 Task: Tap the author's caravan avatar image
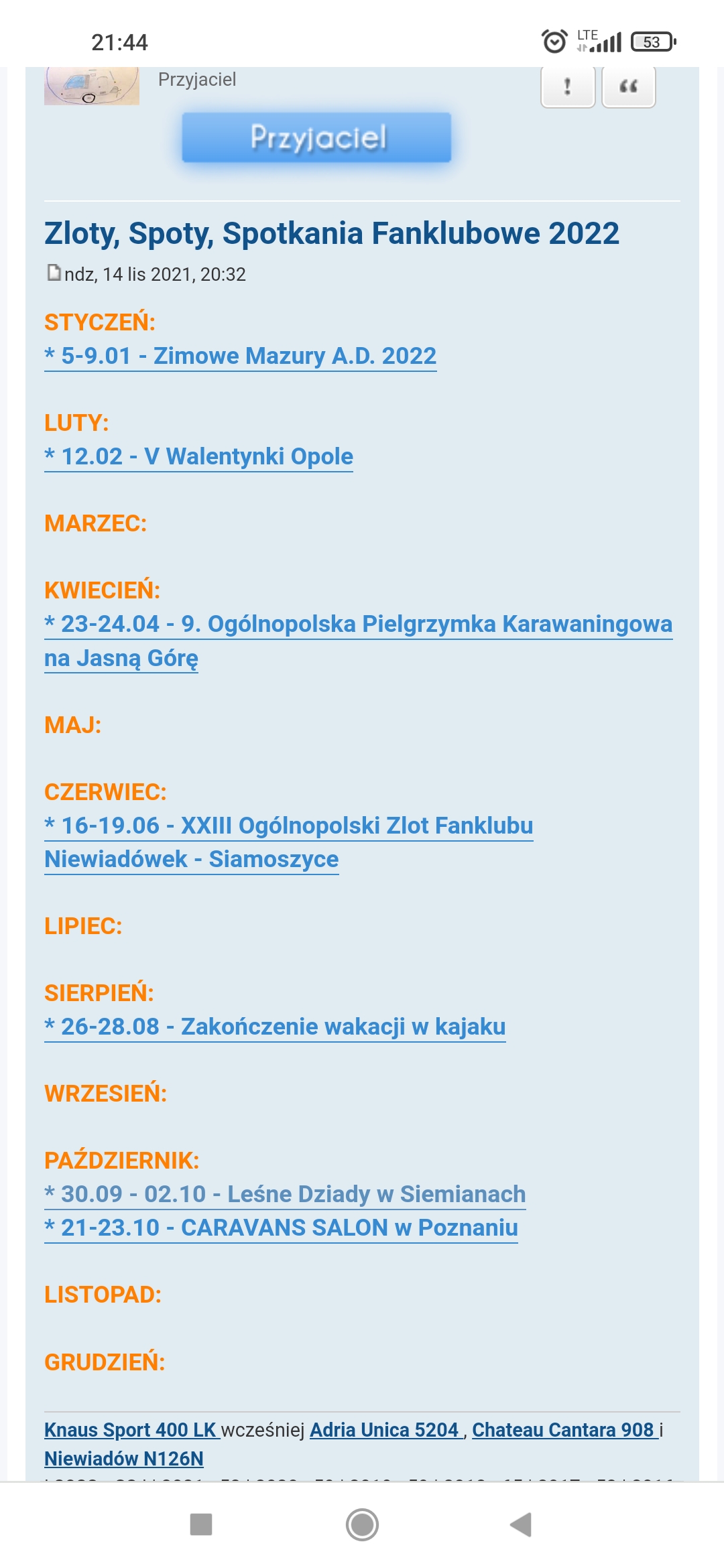click(92, 87)
